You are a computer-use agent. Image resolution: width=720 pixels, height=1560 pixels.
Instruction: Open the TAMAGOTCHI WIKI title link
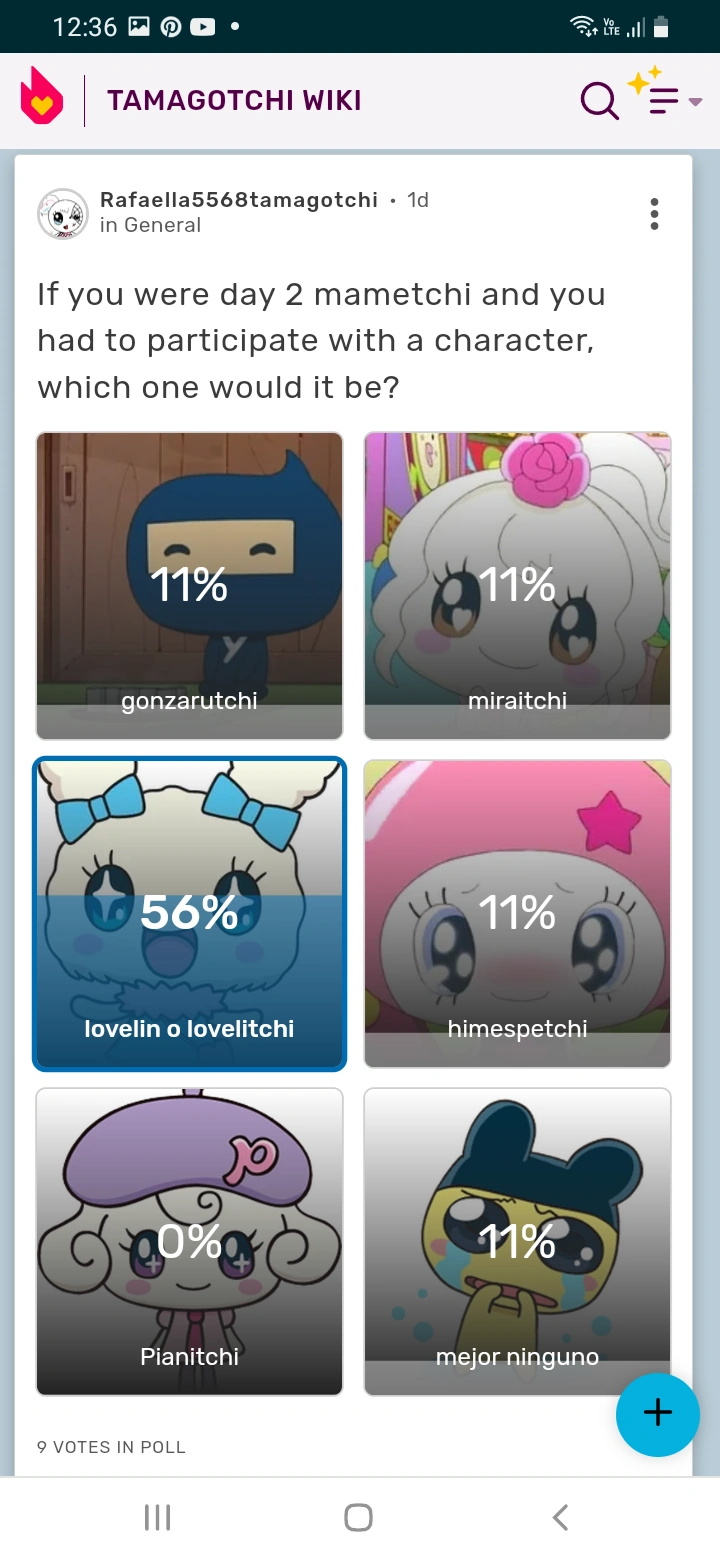pyautogui.click(x=234, y=100)
